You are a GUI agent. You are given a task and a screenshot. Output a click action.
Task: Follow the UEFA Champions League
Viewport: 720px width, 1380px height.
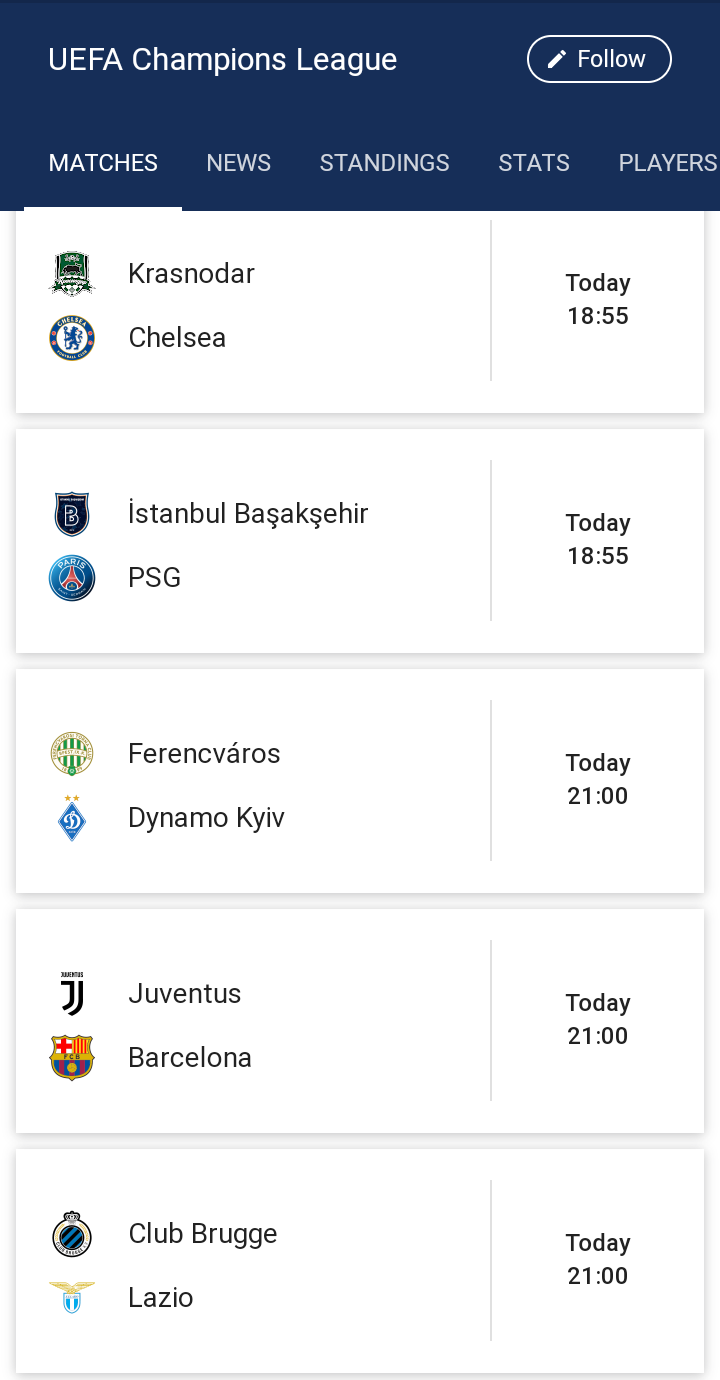click(599, 59)
